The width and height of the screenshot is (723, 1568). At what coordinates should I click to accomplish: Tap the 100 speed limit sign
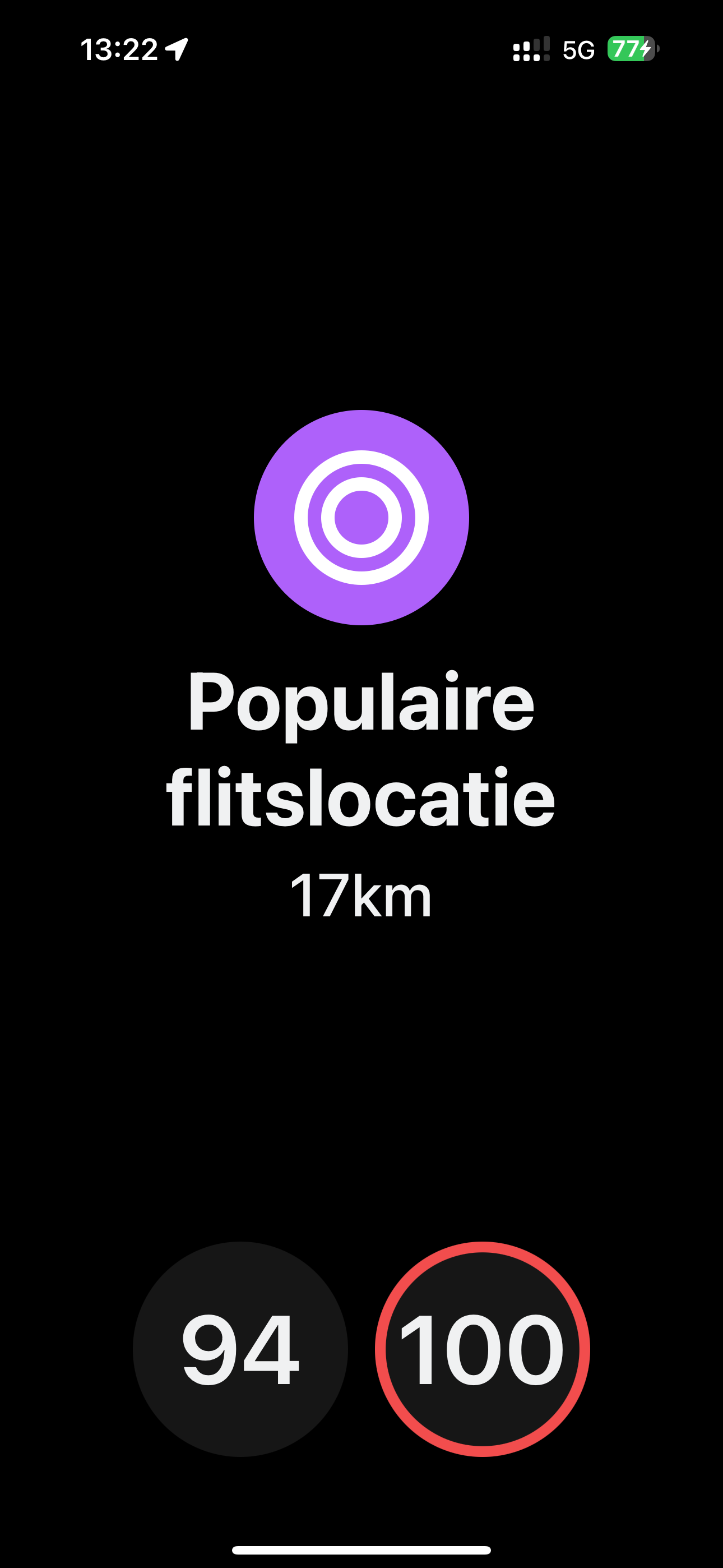point(482,1349)
